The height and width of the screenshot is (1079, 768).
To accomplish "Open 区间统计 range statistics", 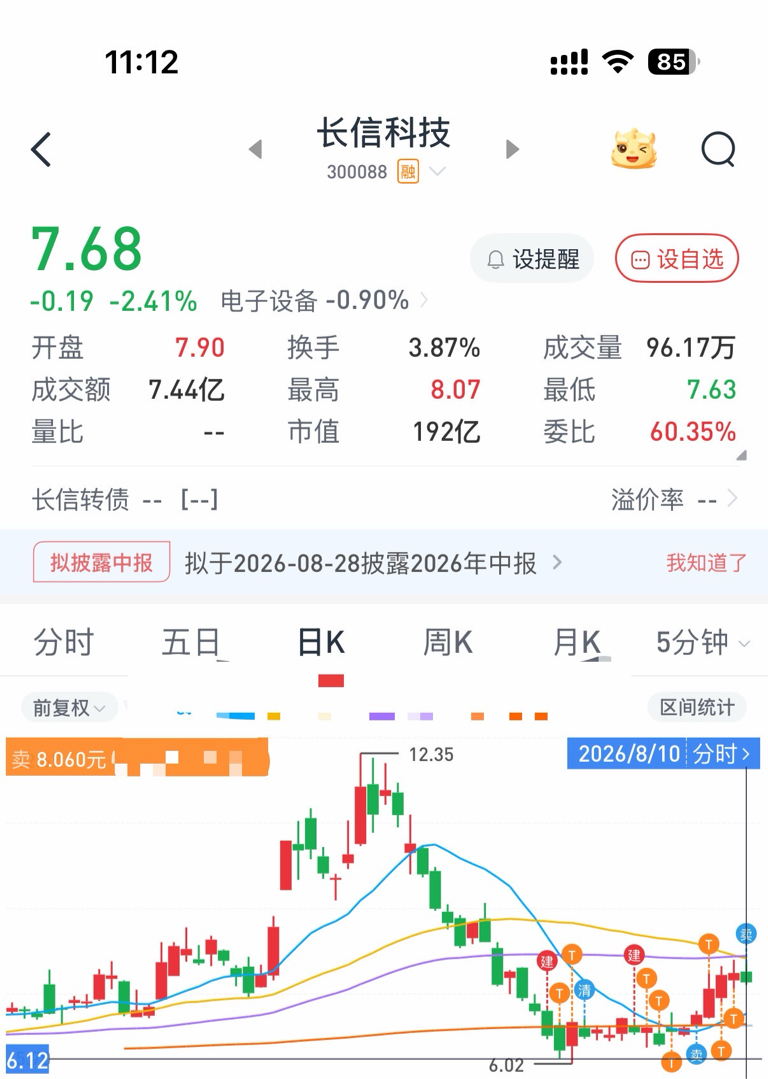I will (697, 707).
